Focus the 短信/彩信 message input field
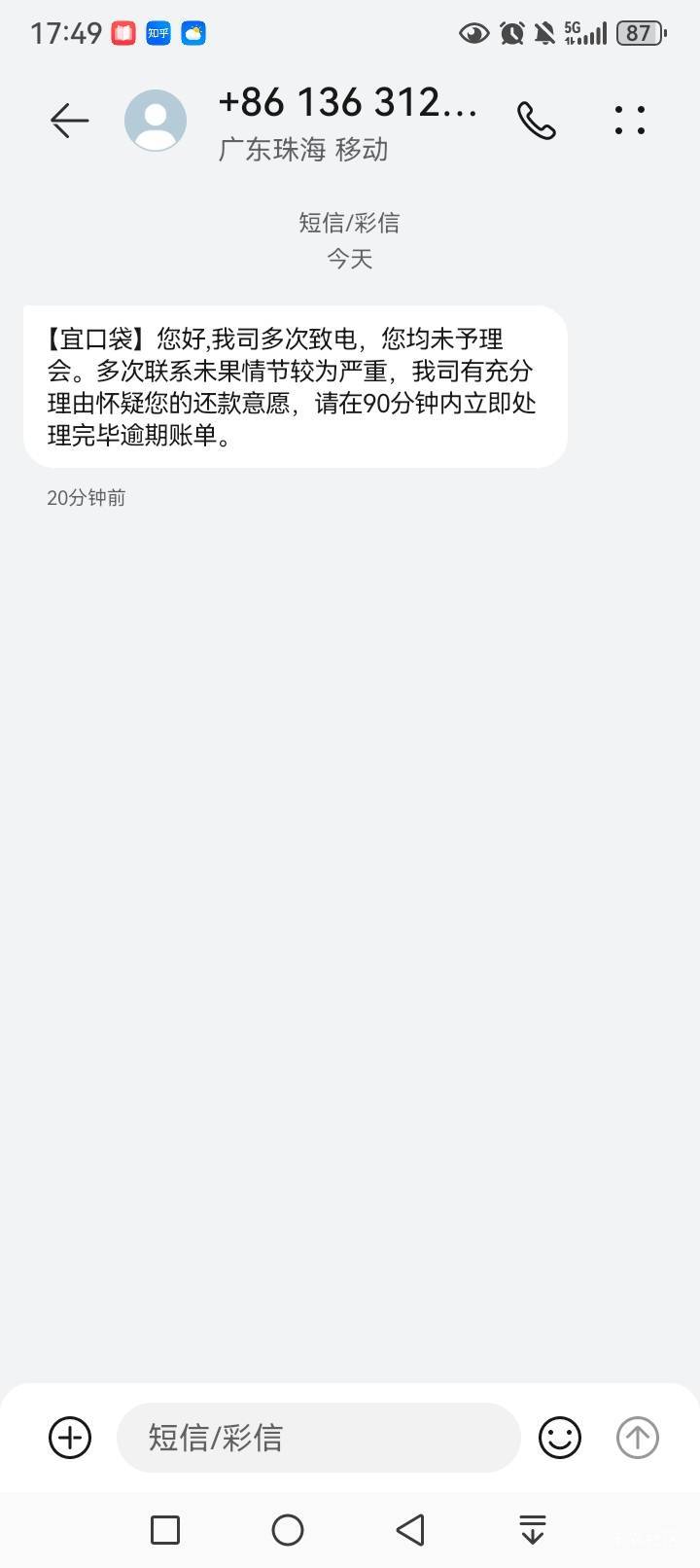 (x=318, y=1438)
